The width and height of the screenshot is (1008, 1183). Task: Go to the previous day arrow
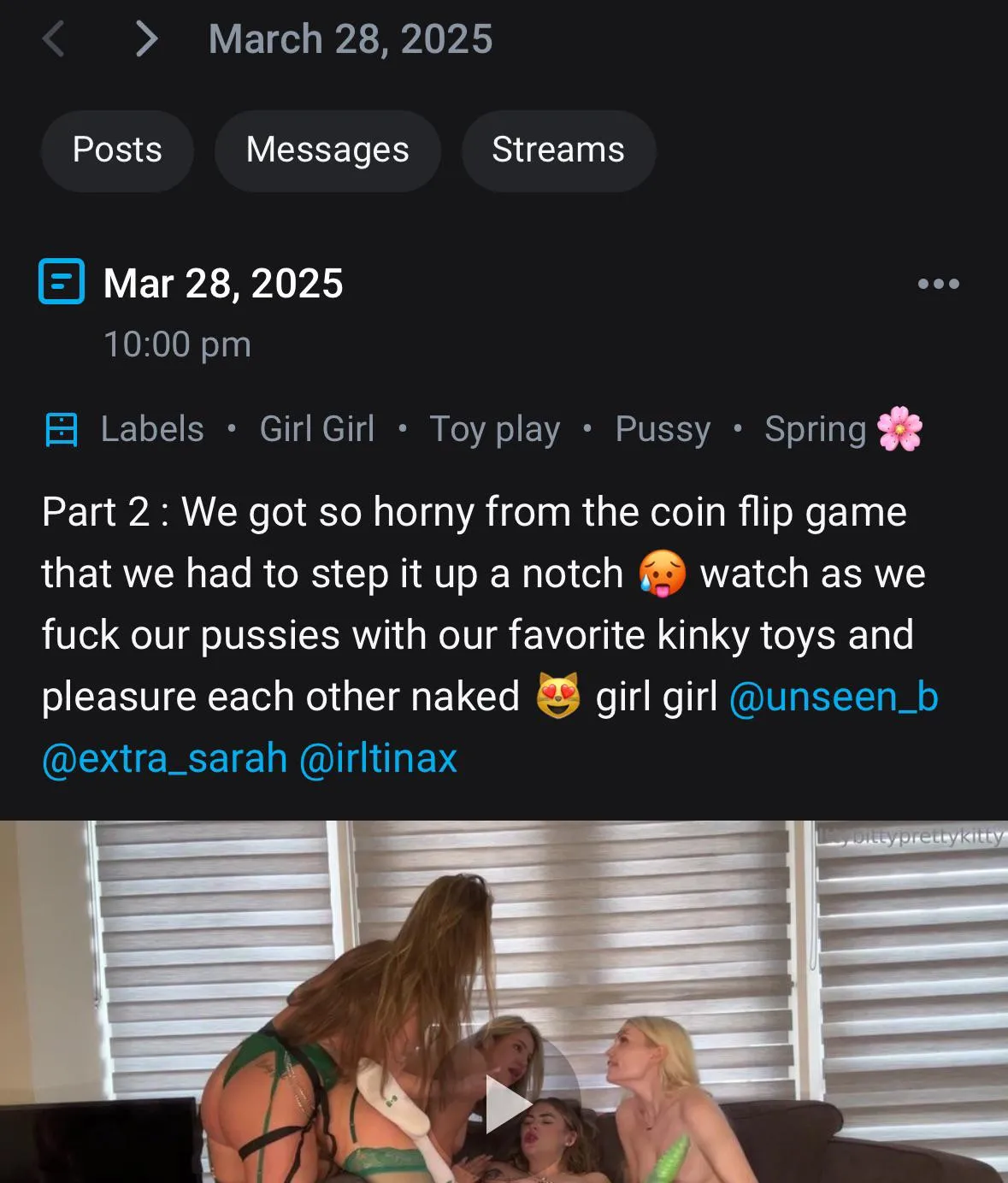pos(54,39)
